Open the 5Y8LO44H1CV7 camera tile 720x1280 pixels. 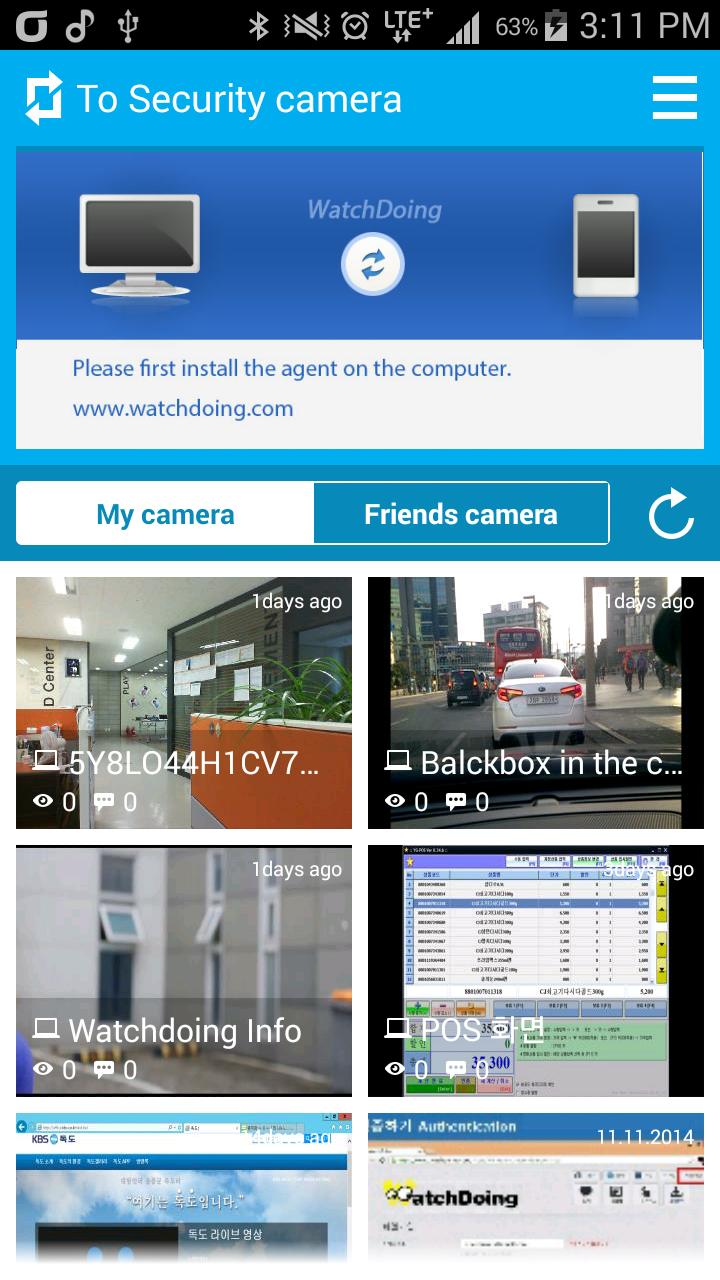pyautogui.click(x=184, y=702)
